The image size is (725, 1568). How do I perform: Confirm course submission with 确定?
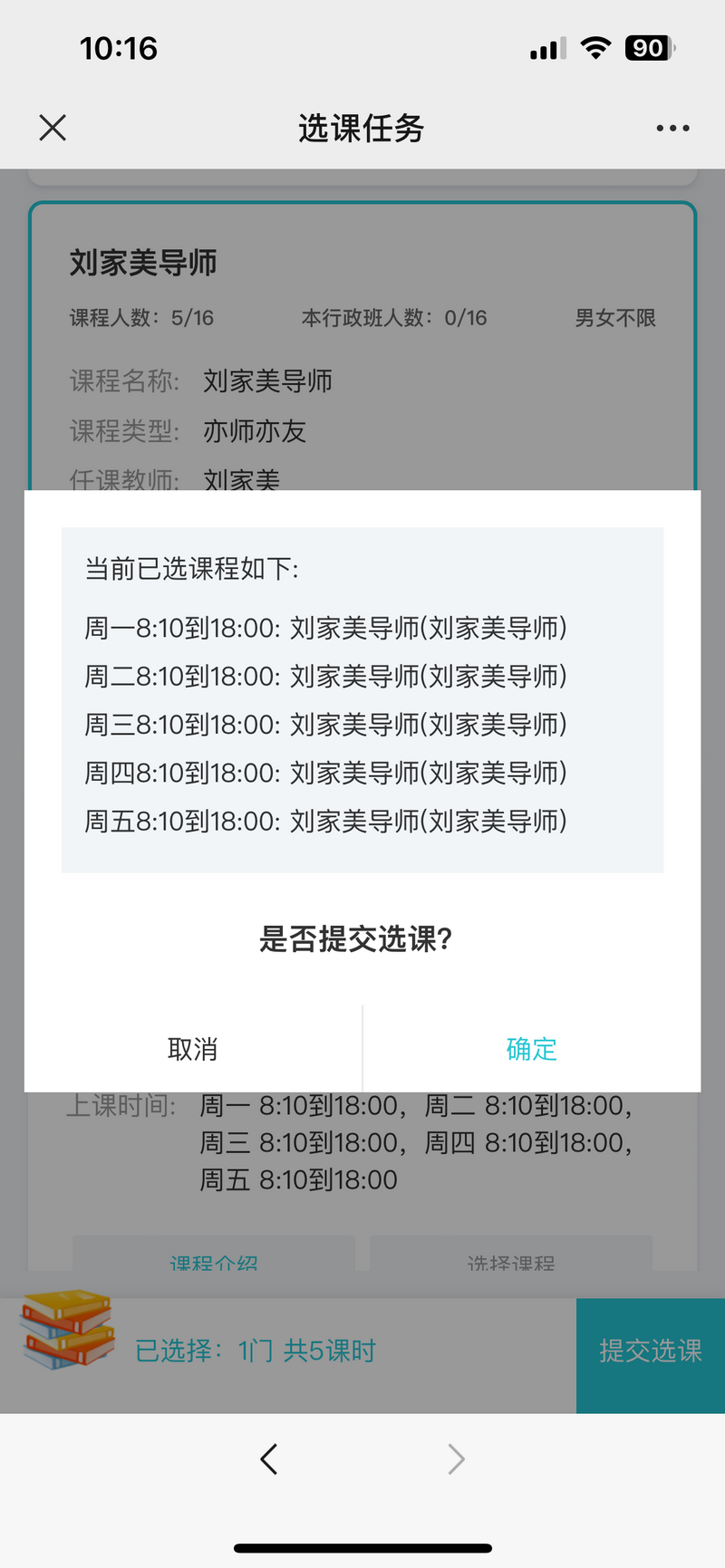531,1049
